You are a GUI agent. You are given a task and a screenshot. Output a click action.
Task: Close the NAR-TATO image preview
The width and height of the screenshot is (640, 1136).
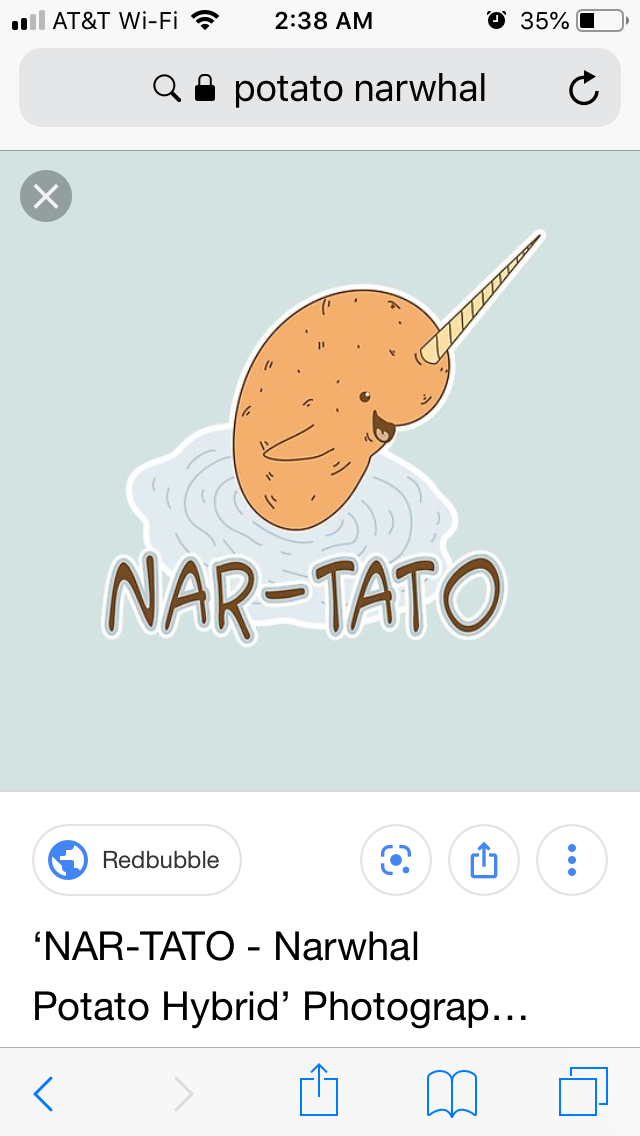click(x=46, y=196)
